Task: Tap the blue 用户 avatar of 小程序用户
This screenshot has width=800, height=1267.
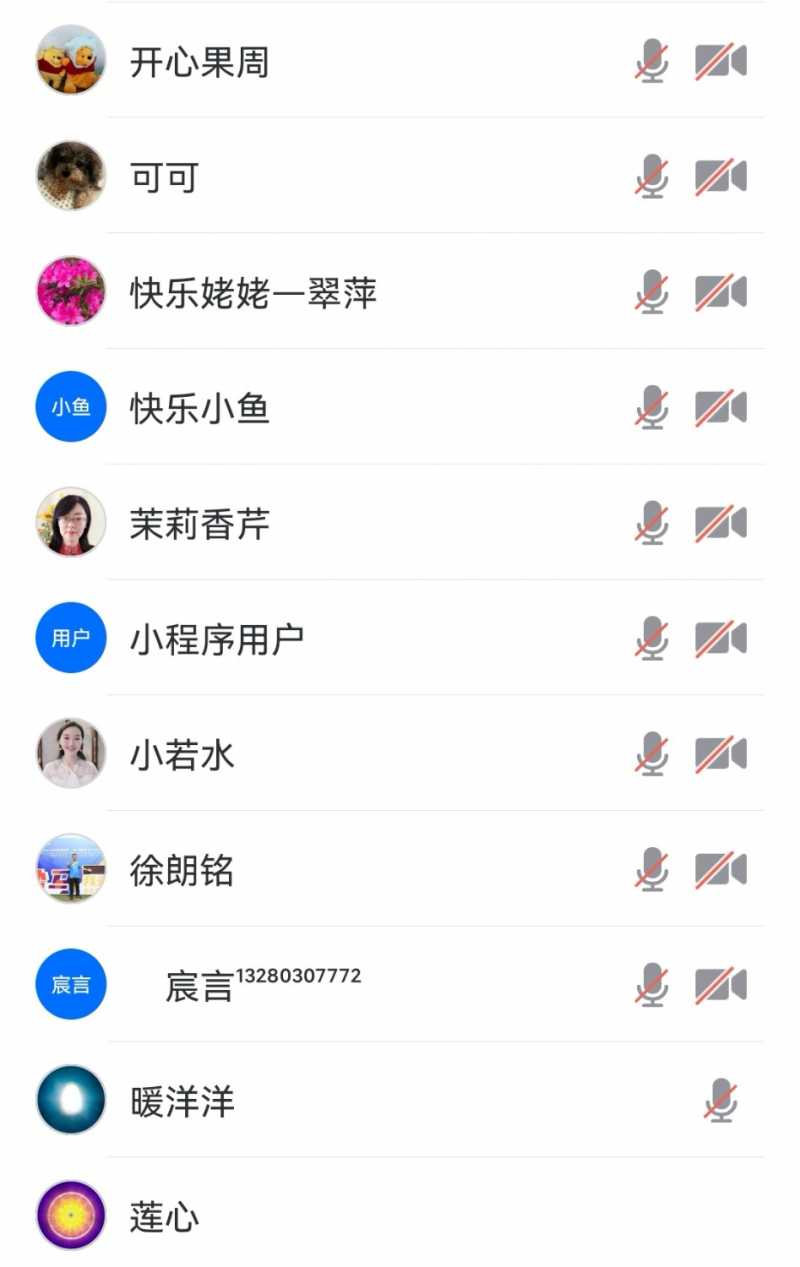Action: 69,637
